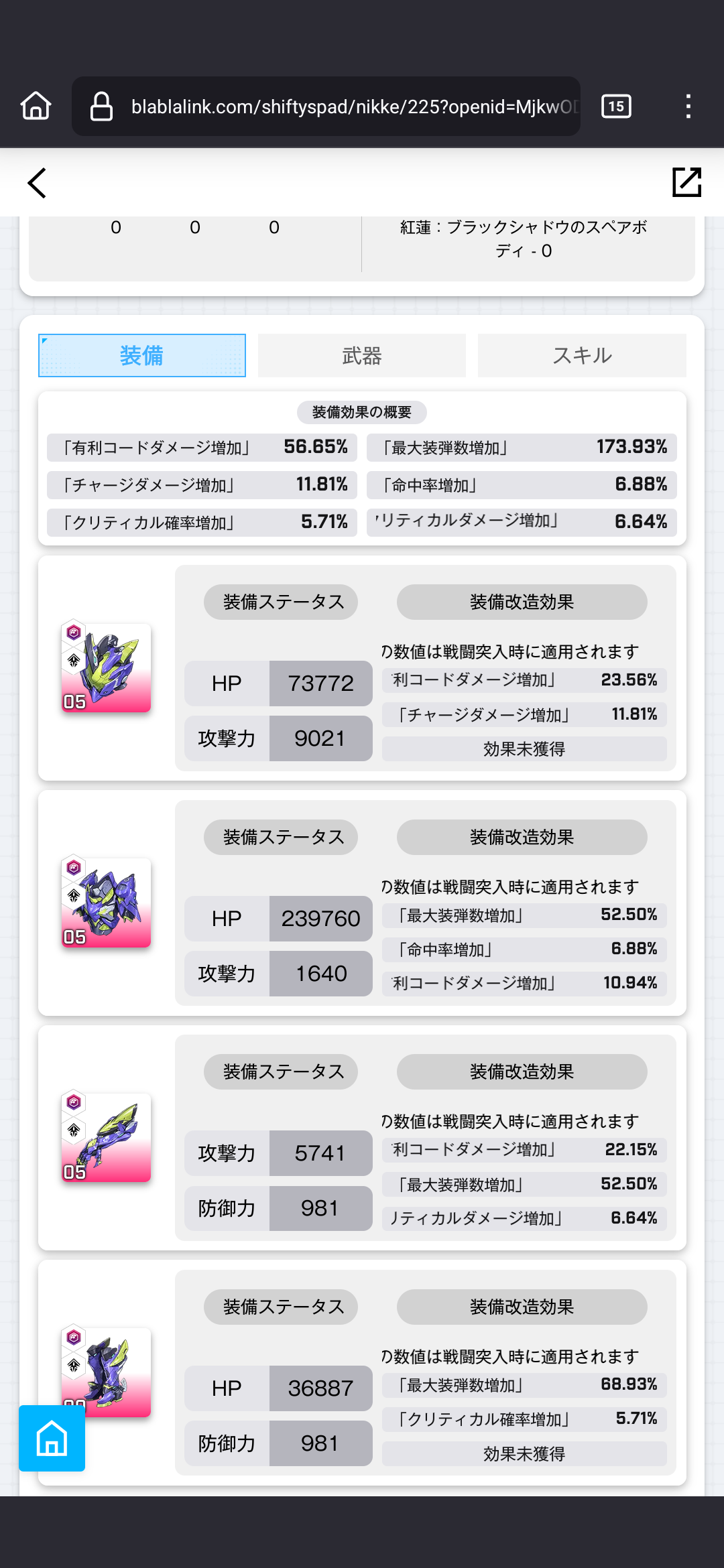Tap the blablalink URL address bar
Viewport: 724px width, 1568px height.
coord(326,107)
